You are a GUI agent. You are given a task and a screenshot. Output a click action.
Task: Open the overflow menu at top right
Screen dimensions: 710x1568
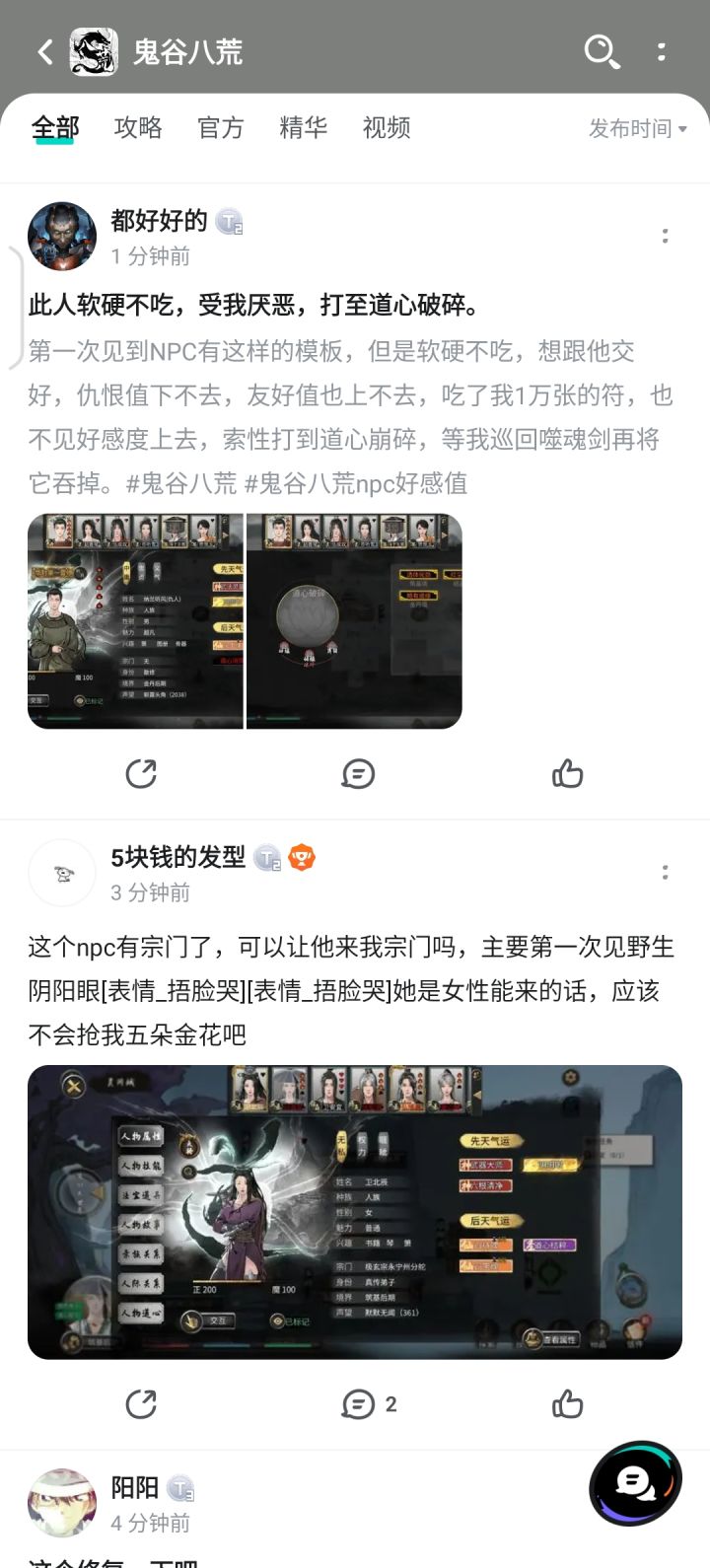point(662,51)
